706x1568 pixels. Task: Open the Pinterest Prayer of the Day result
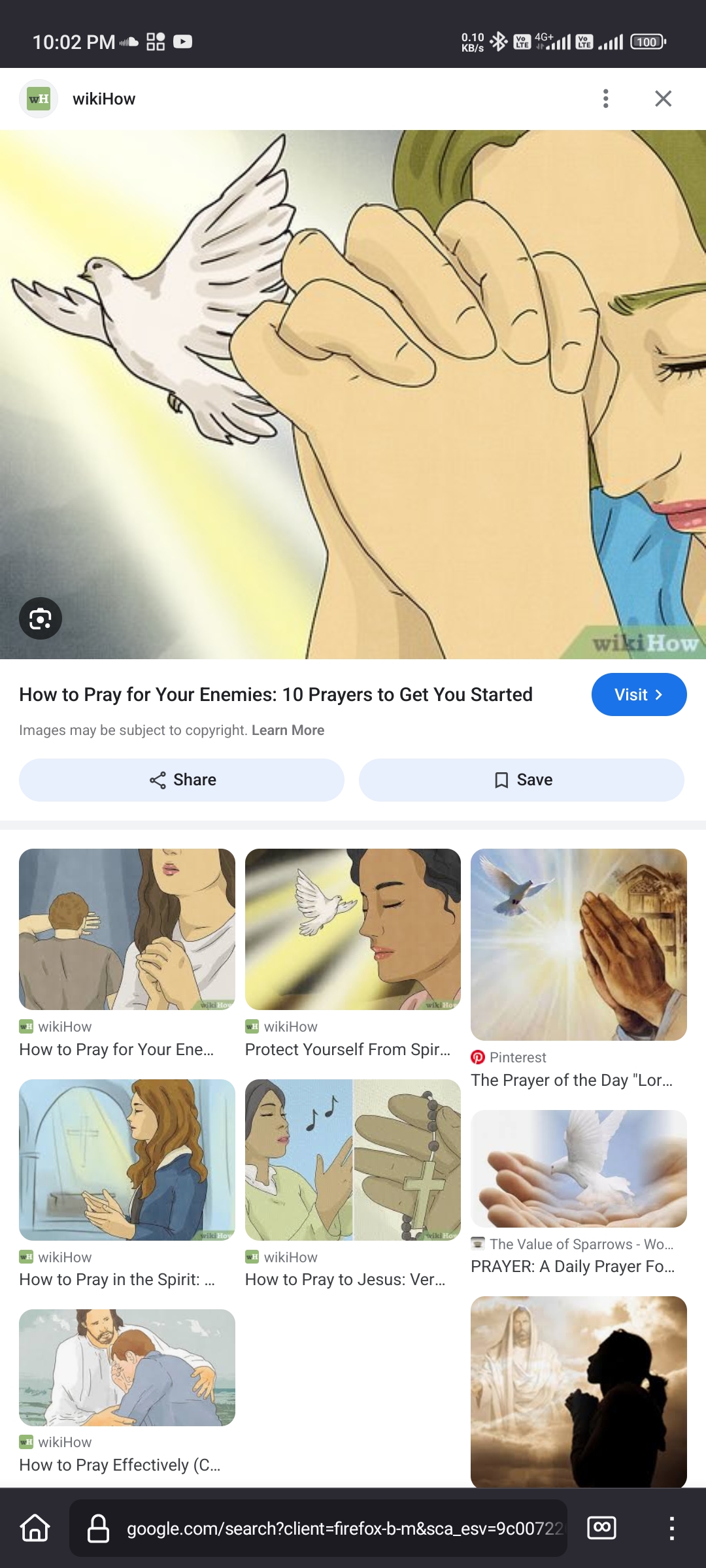(579, 945)
